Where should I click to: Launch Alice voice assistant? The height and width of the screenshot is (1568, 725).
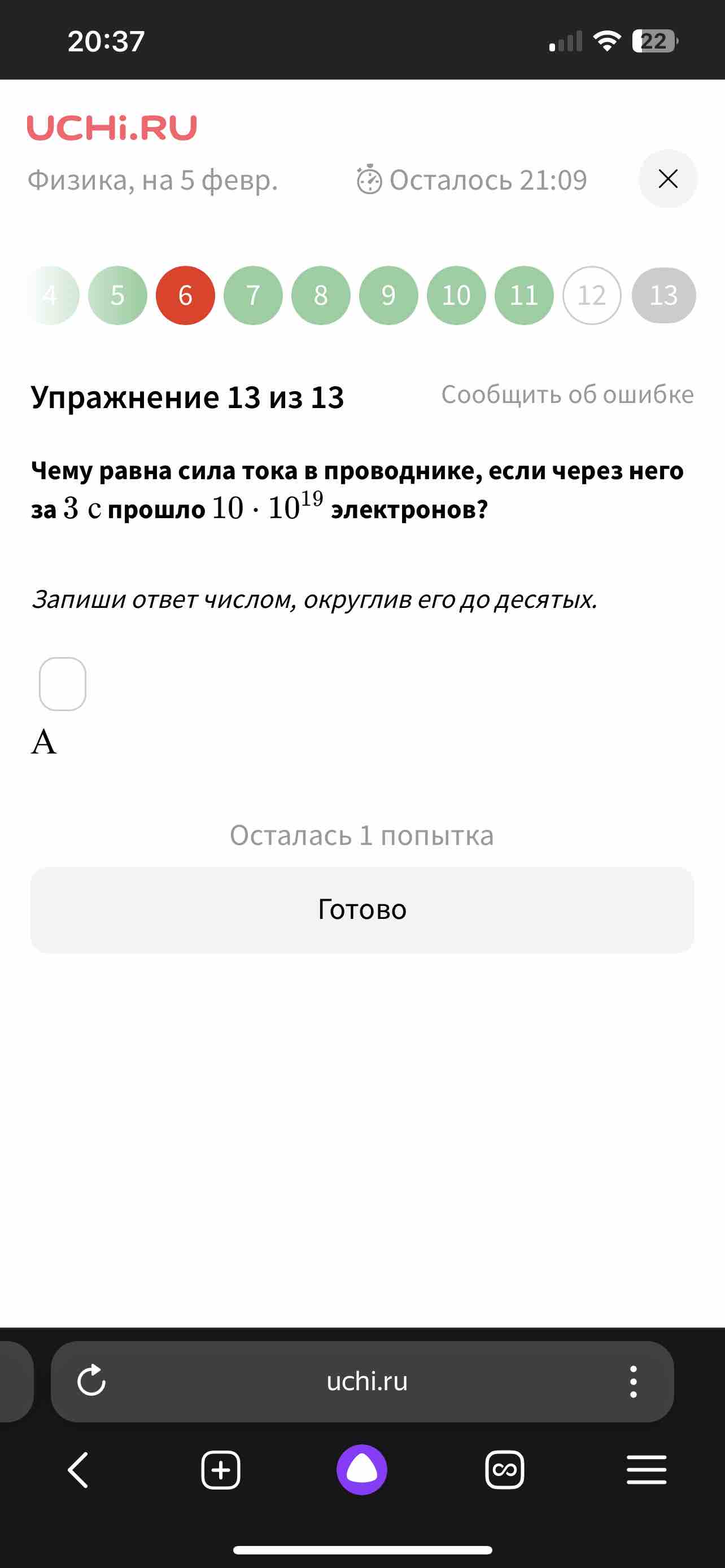point(362,1470)
